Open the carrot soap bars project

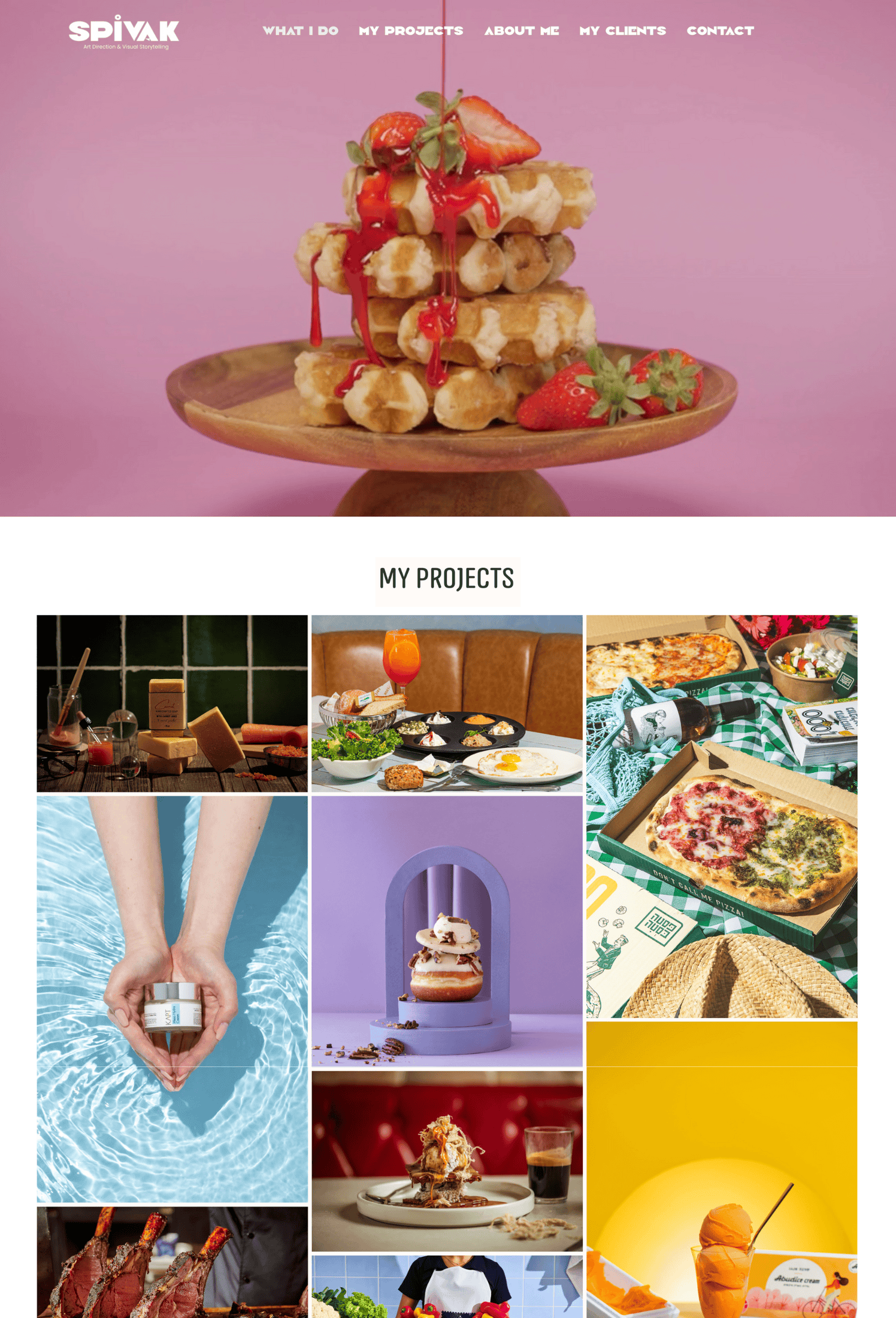coord(172,703)
